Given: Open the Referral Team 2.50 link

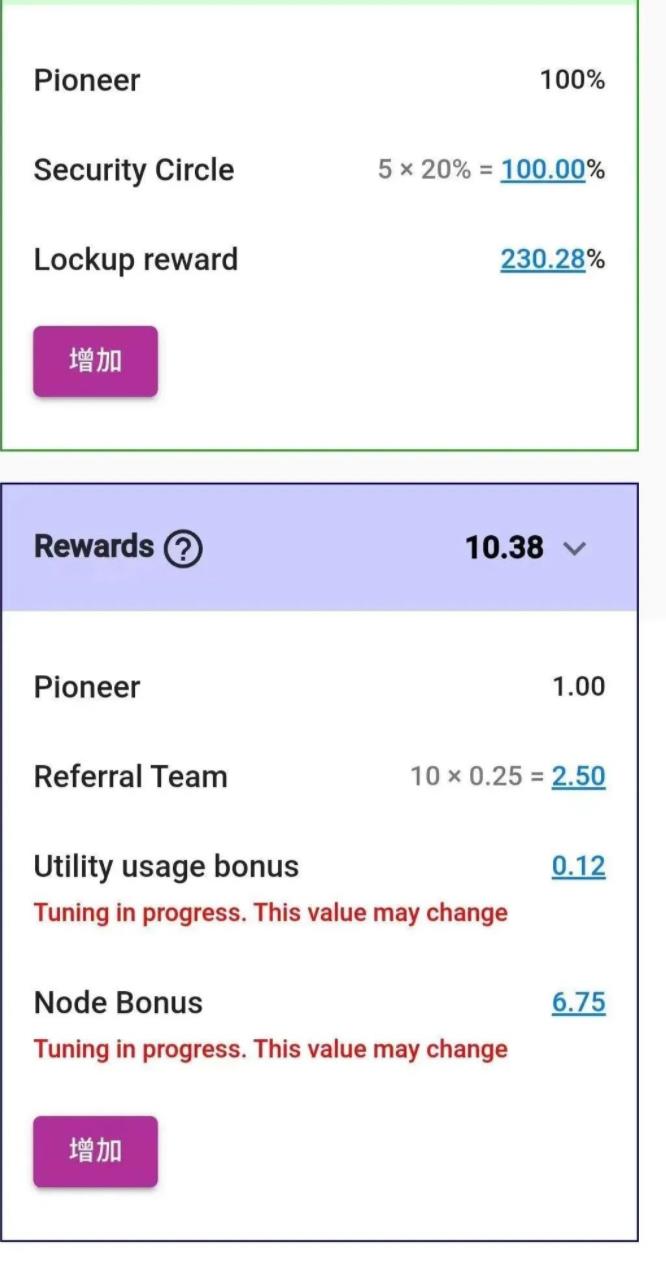Looking at the screenshot, I should pos(578,777).
